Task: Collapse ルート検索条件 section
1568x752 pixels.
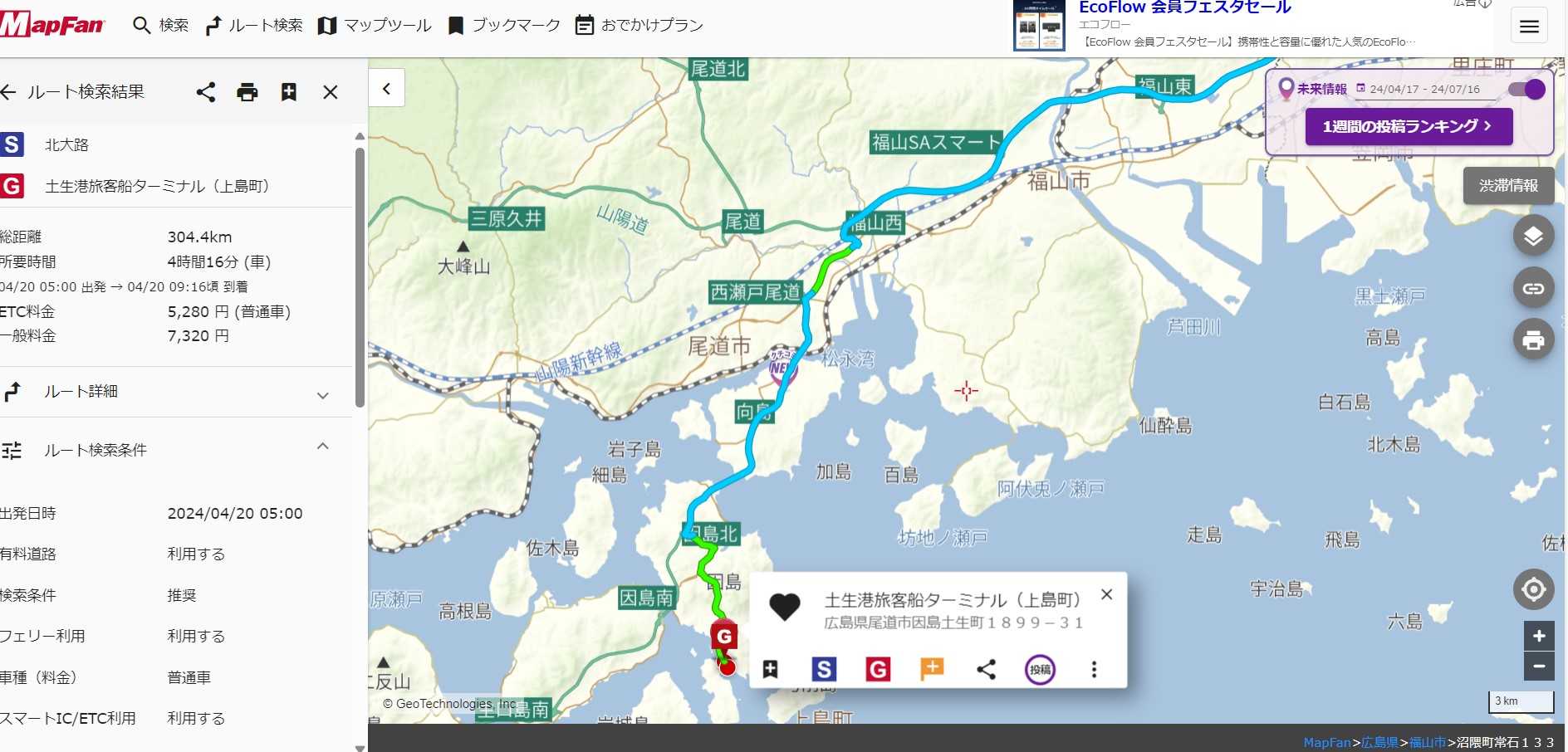Action: click(323, 447)
